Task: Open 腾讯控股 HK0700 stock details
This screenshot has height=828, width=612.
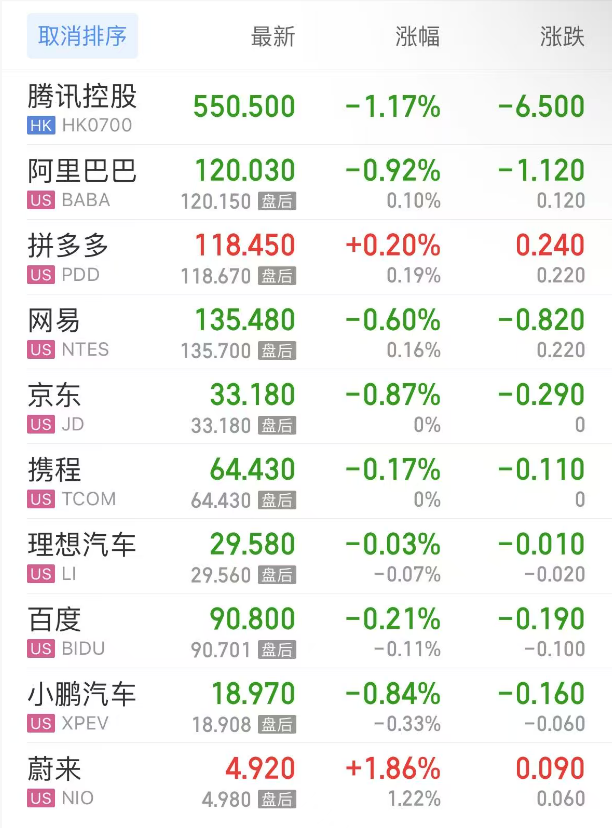Action: (x=82, y=107)
